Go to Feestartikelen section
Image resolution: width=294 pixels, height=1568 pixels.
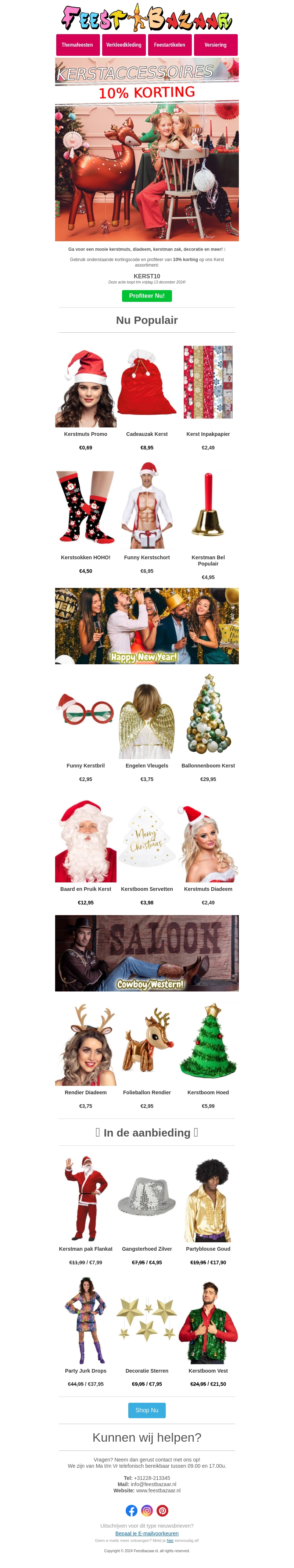click(x=169, y=45)
